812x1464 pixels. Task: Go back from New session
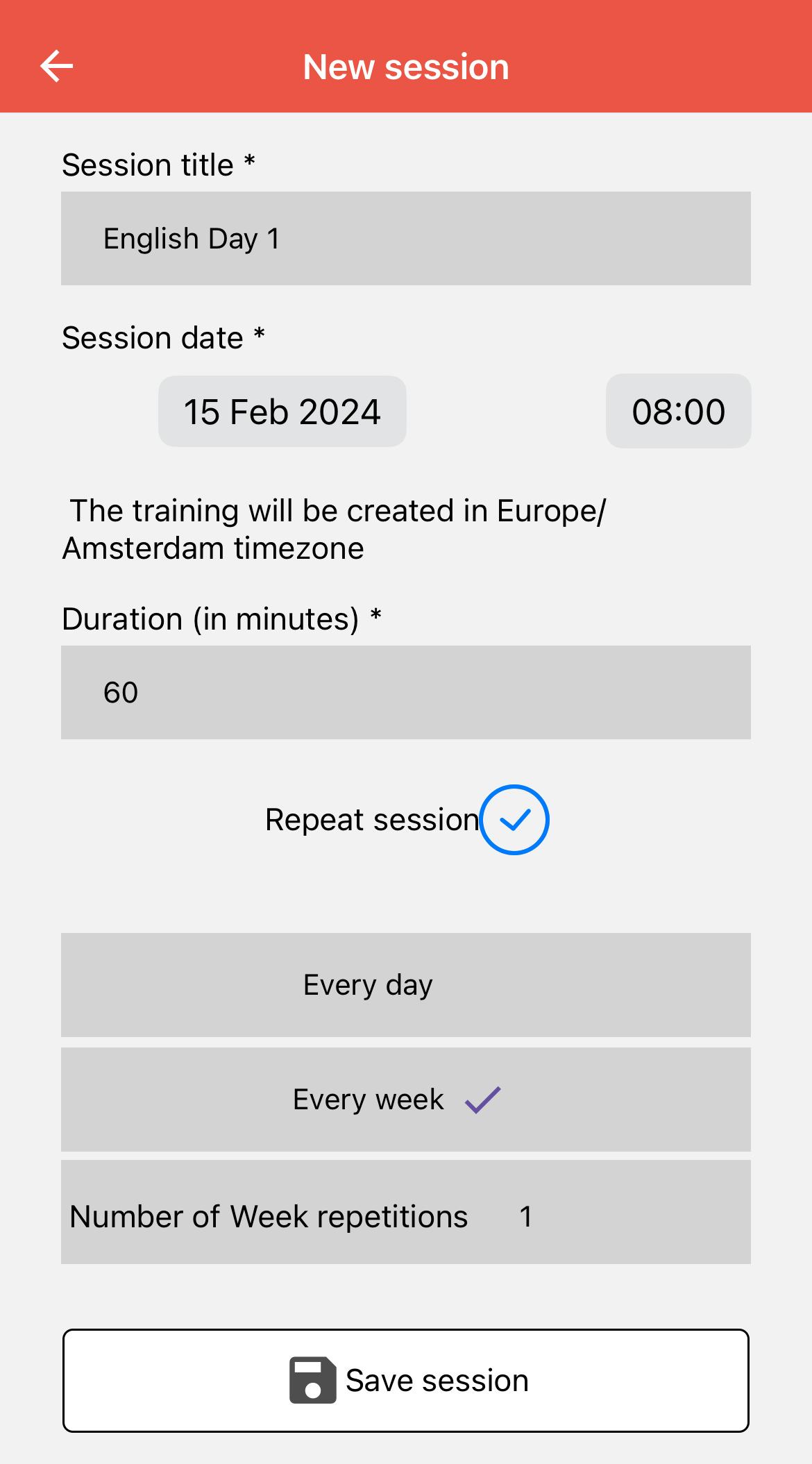(x=56, y=67)
